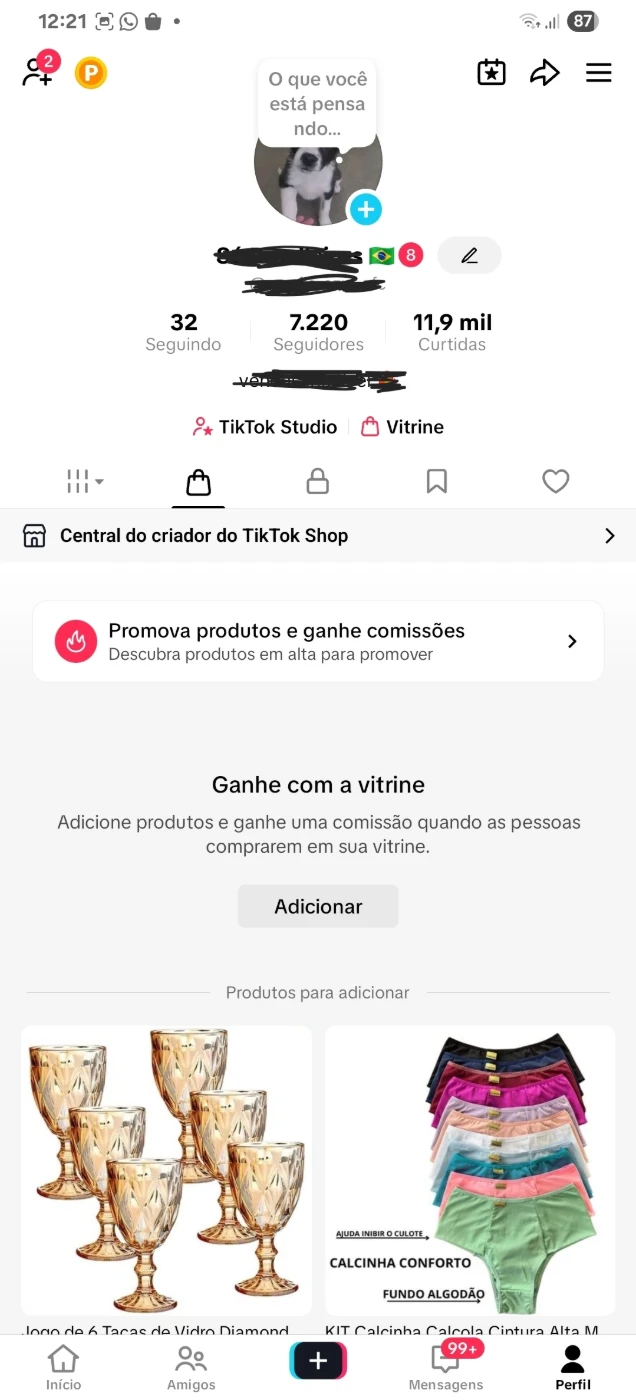Viewport: 636px width, 1400px height.
Task: Open the Mensagens tab
Action: pos(446,1367)
